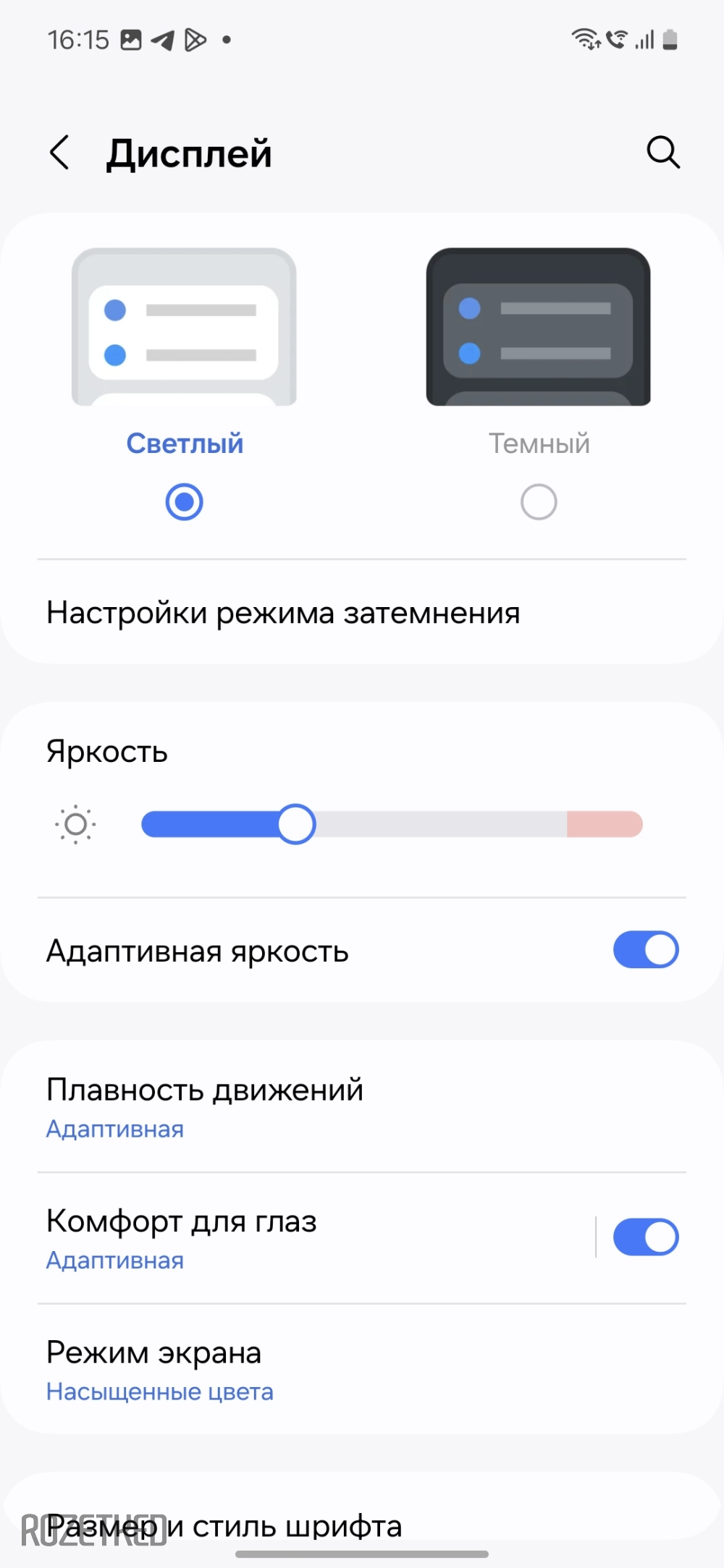This screenshot has width=724, height=1568.
Task: Open Размер и стиль шрифта
Action: pos(224,1526)
